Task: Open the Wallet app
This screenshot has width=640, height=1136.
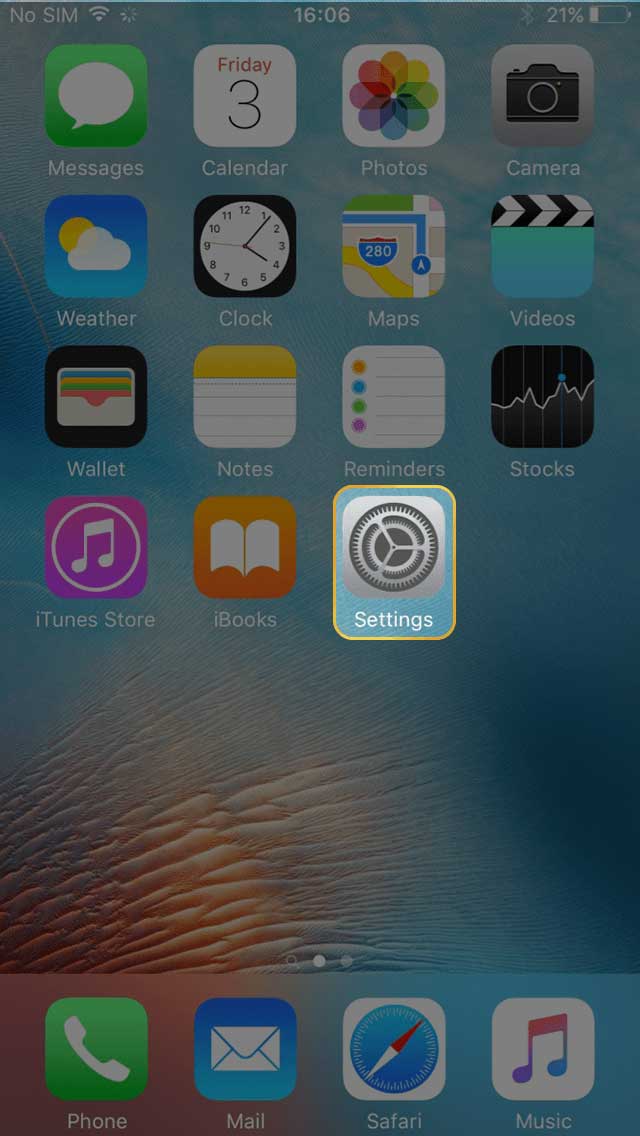Action: pos(96,396)
